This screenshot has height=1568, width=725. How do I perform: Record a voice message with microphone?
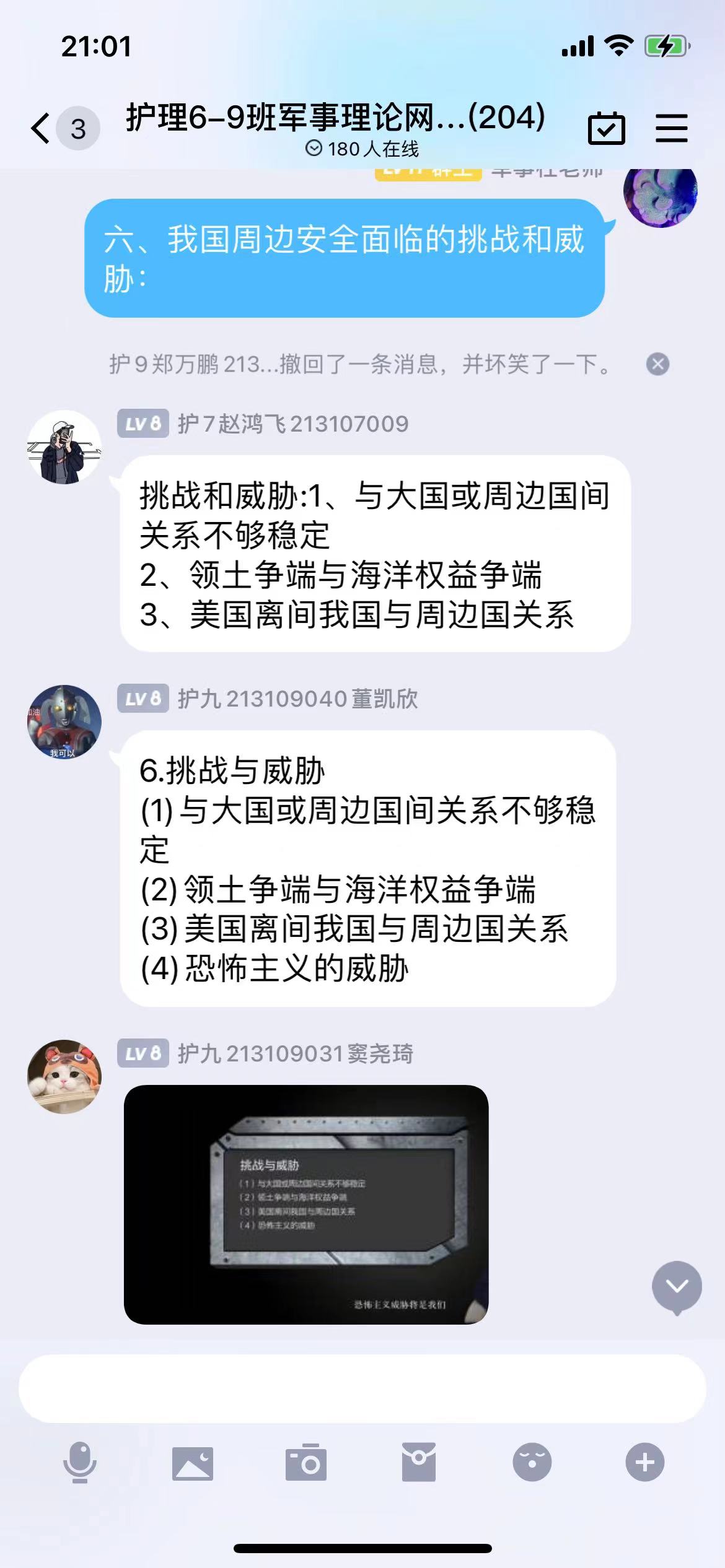80,1462
